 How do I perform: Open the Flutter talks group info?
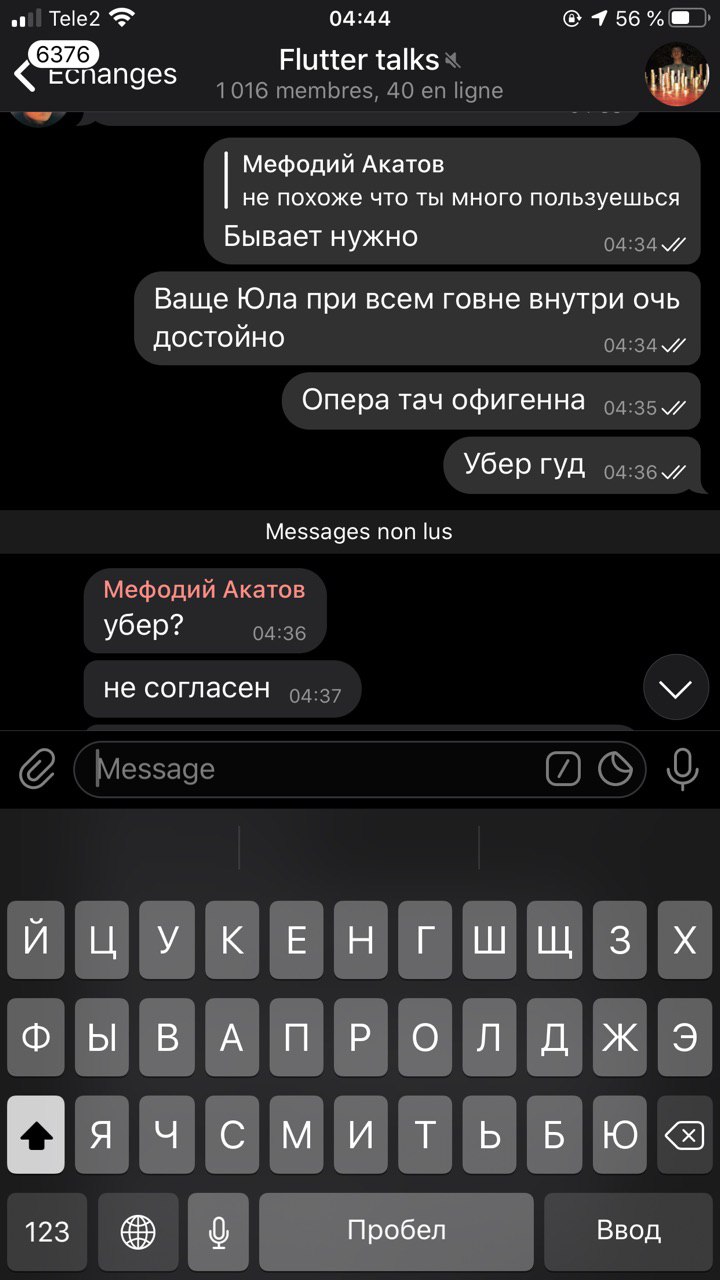(x=360, y=74)
